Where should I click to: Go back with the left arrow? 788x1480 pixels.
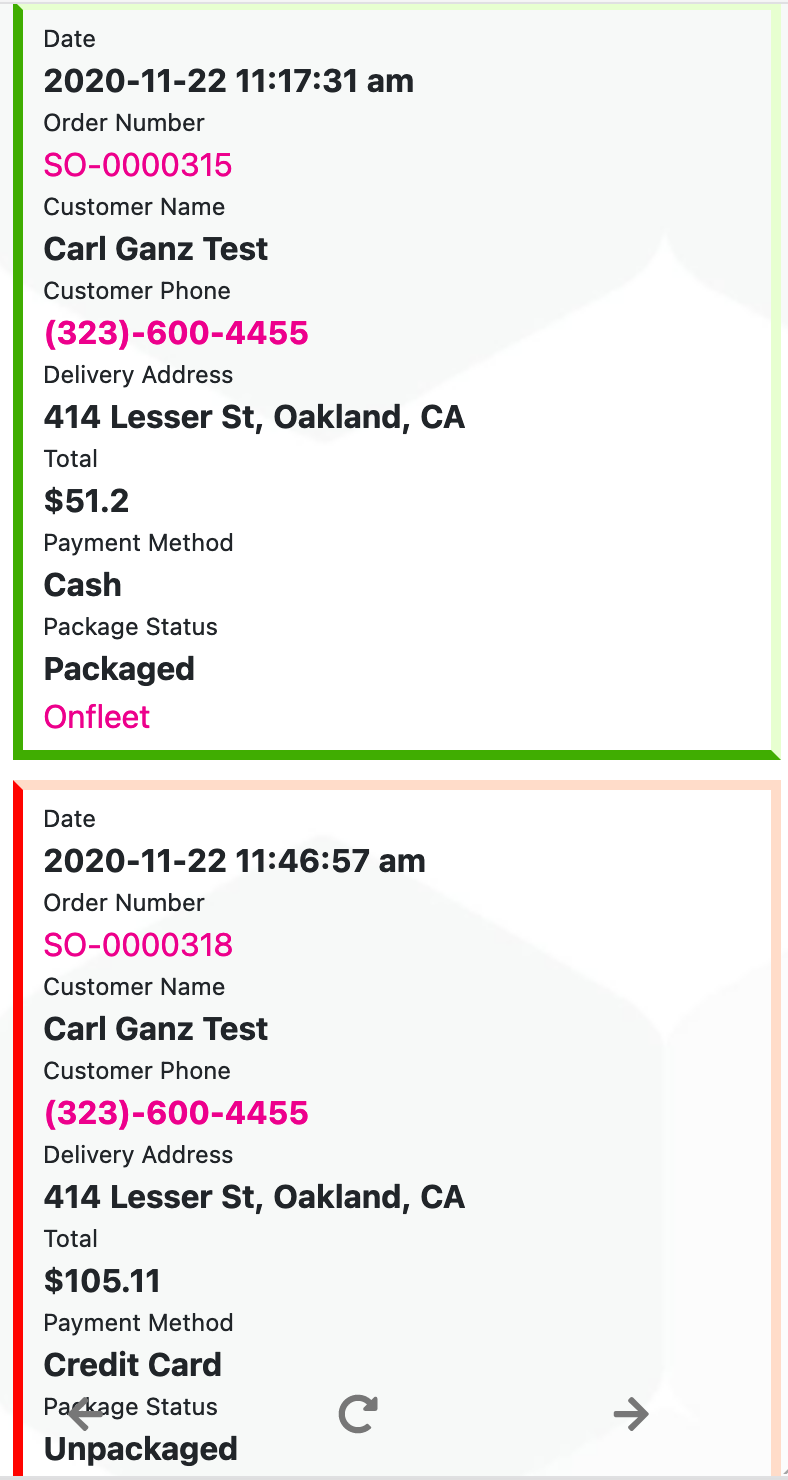(x=86, y=1414)
